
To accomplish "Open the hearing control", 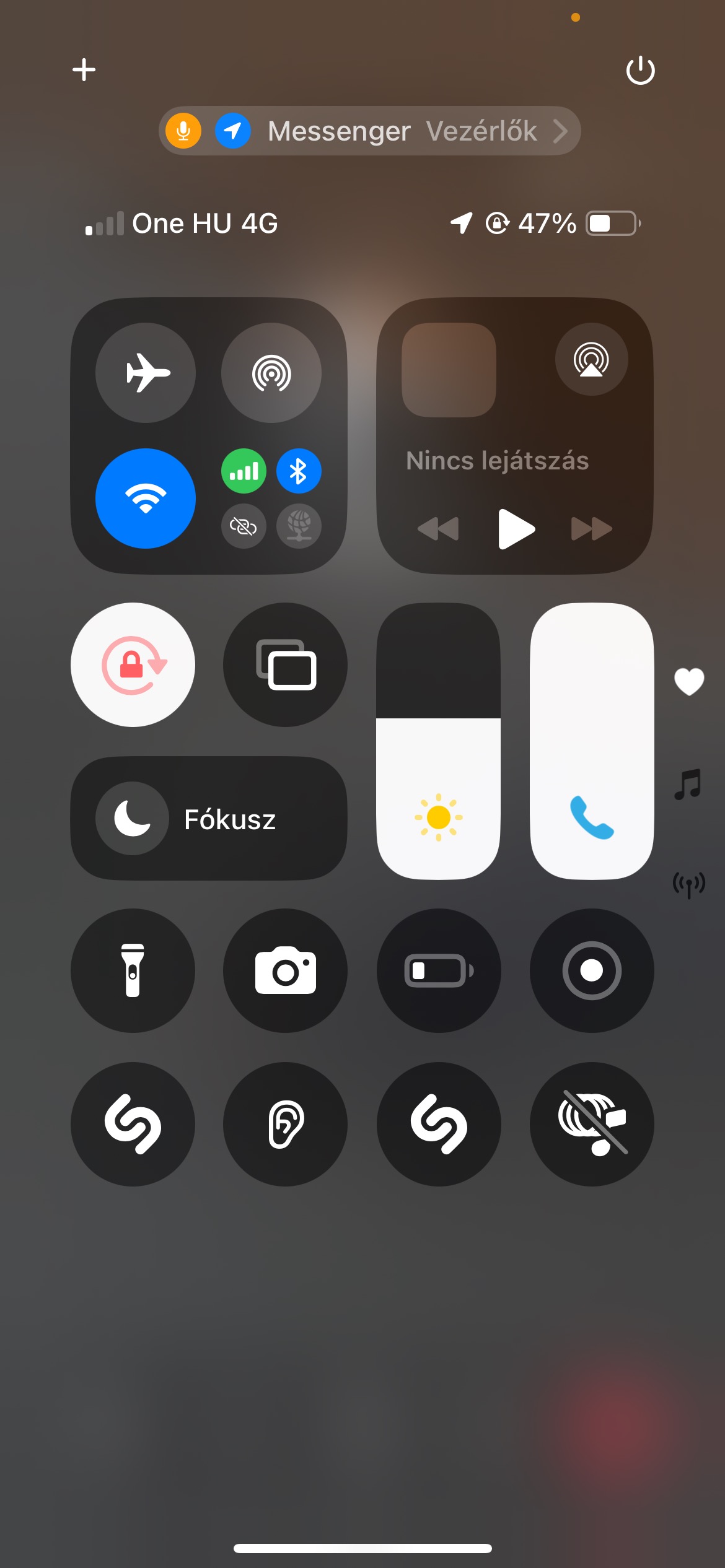I will (286, 1124).
